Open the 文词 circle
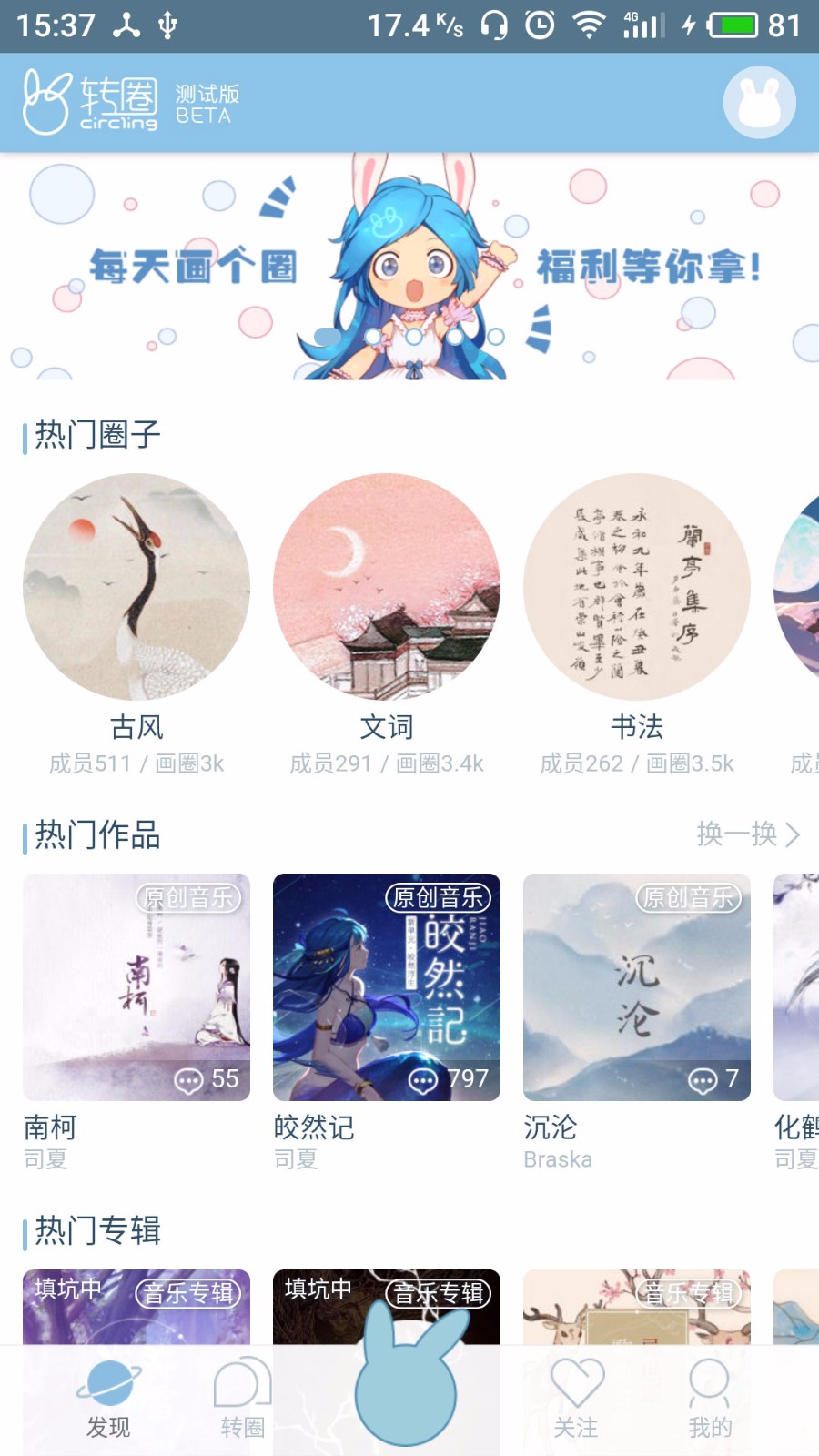 click(386, 587)
